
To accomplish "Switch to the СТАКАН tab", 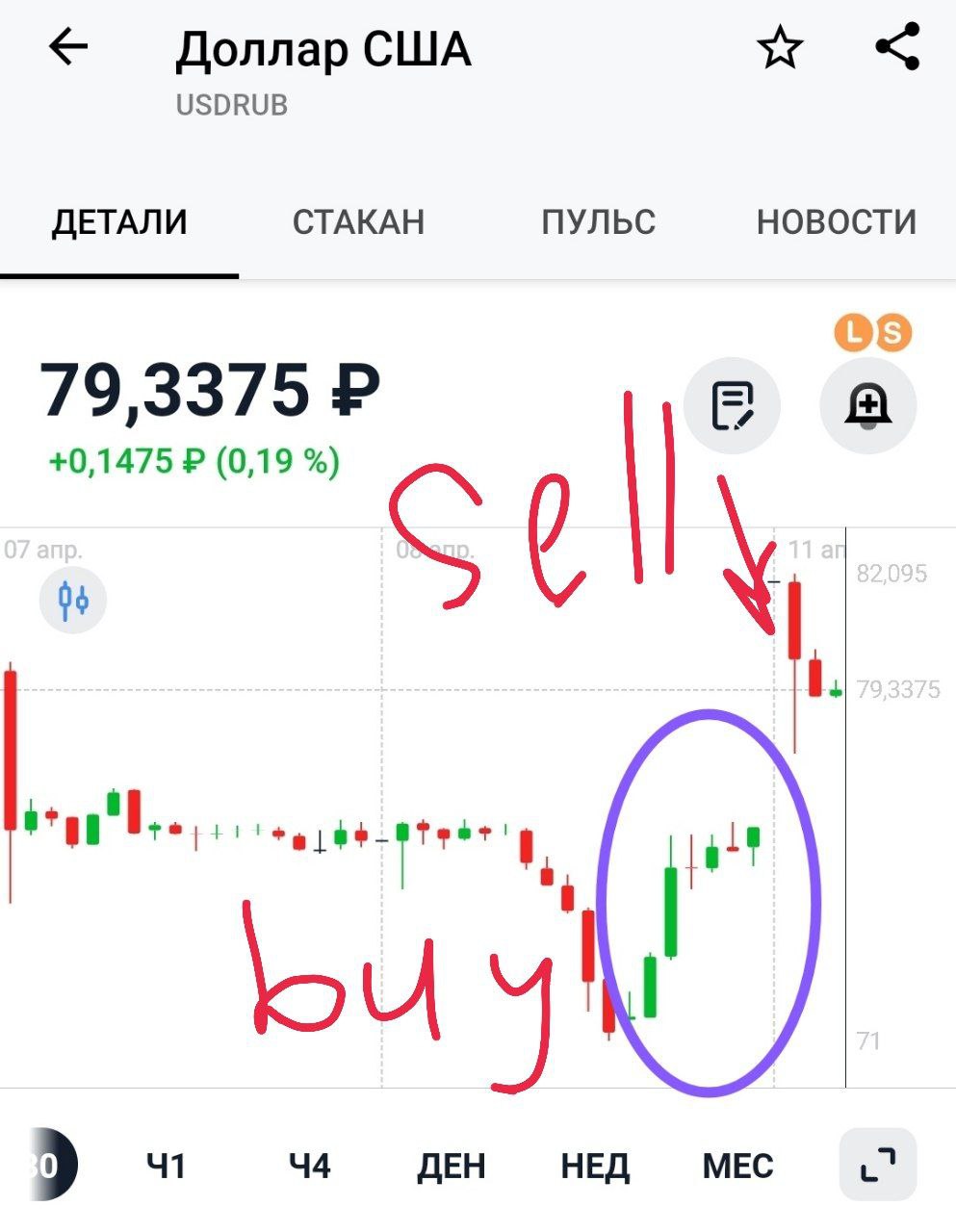I will coord(358,222).
